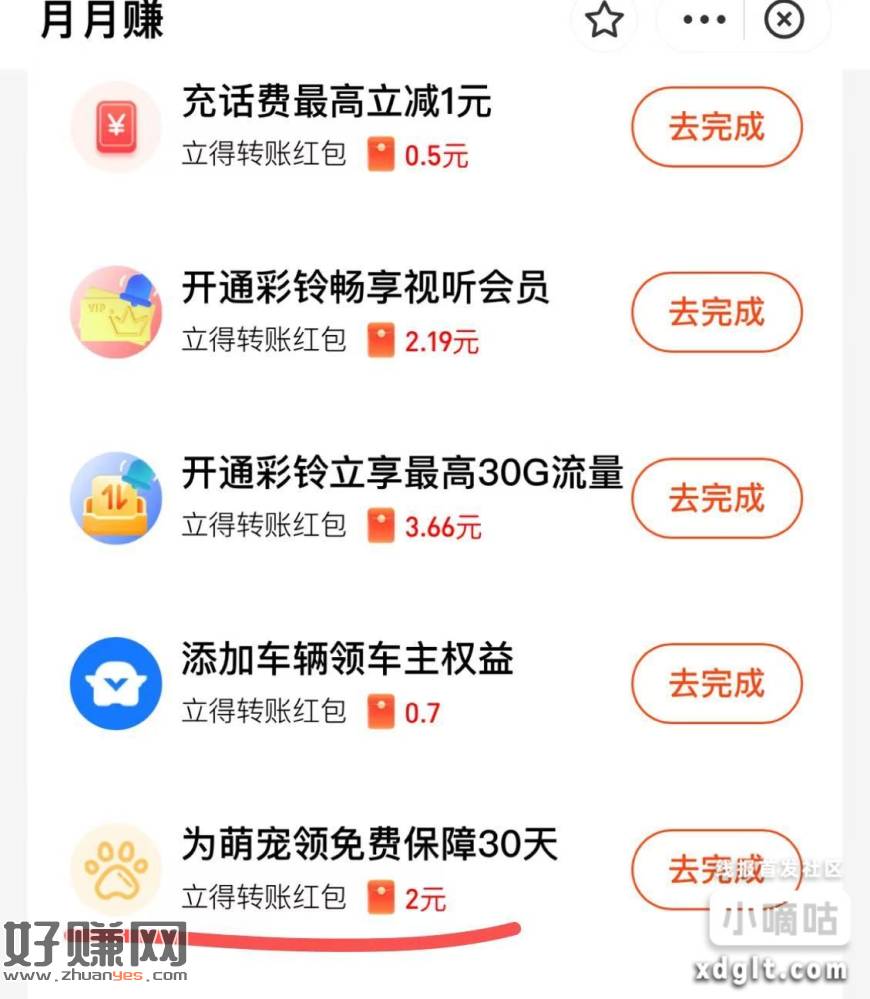
Task: Open the three-dot more options menu
Action: pos(704,19)
